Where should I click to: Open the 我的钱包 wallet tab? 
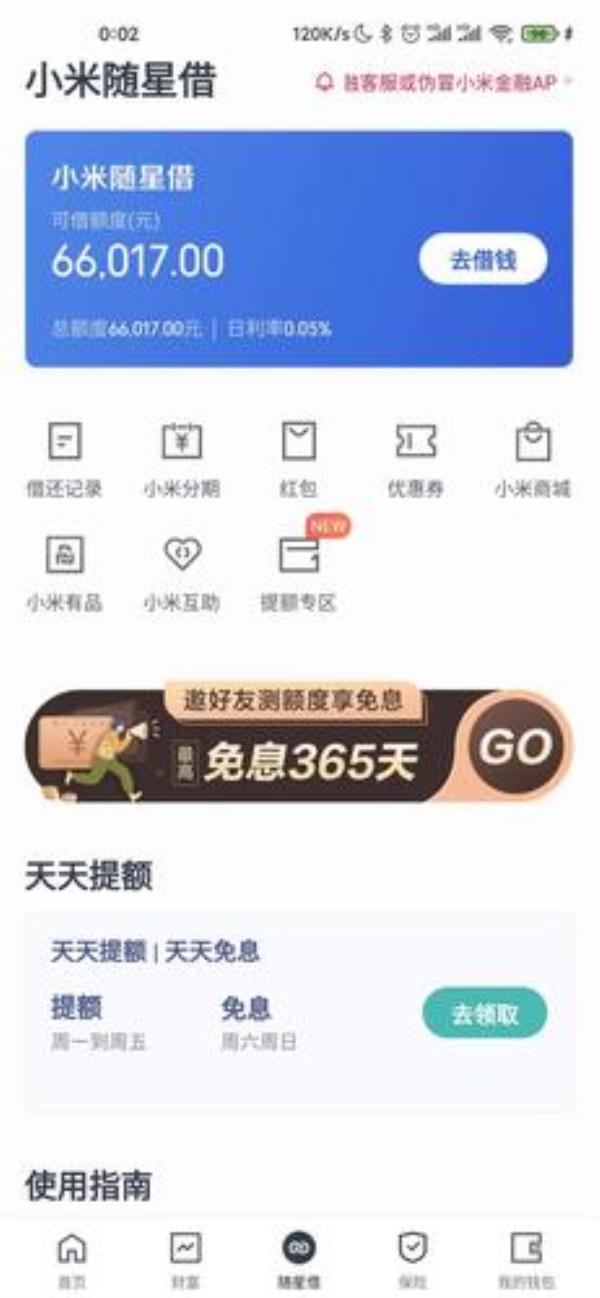pyautogui.click(x=526, y=1256)
